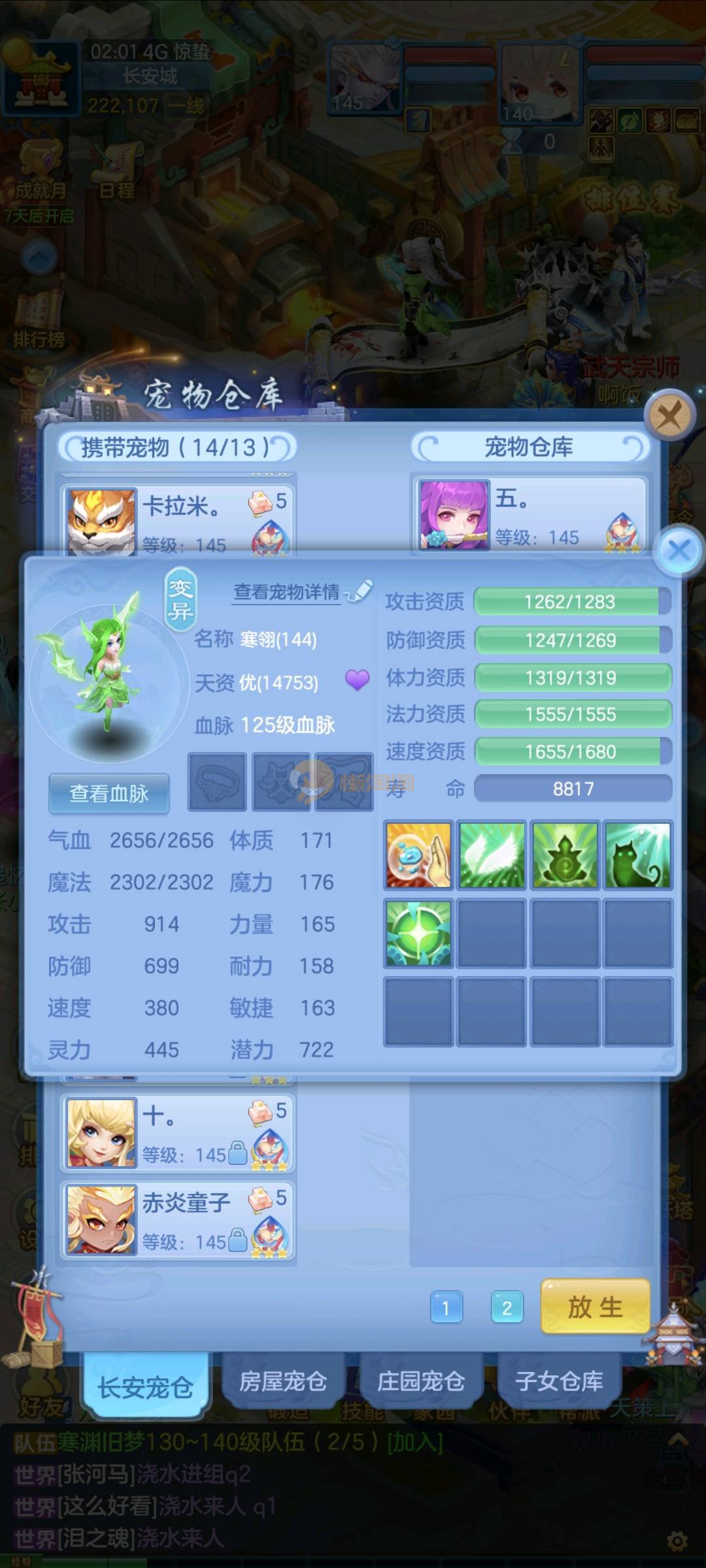Switch to 长安宠仓 tab

(x=145, y=1387)
